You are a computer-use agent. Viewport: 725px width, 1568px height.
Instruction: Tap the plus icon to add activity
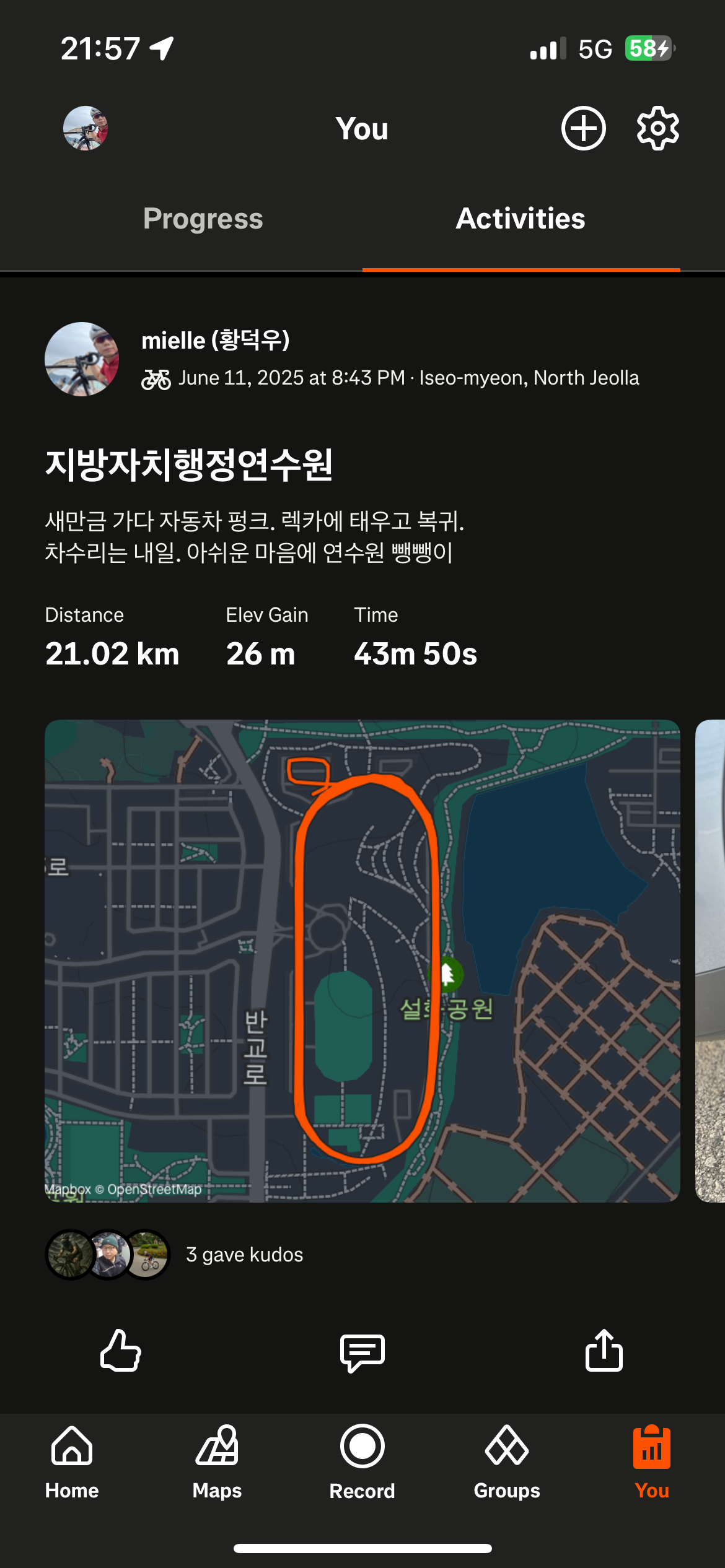coord(583,128)
